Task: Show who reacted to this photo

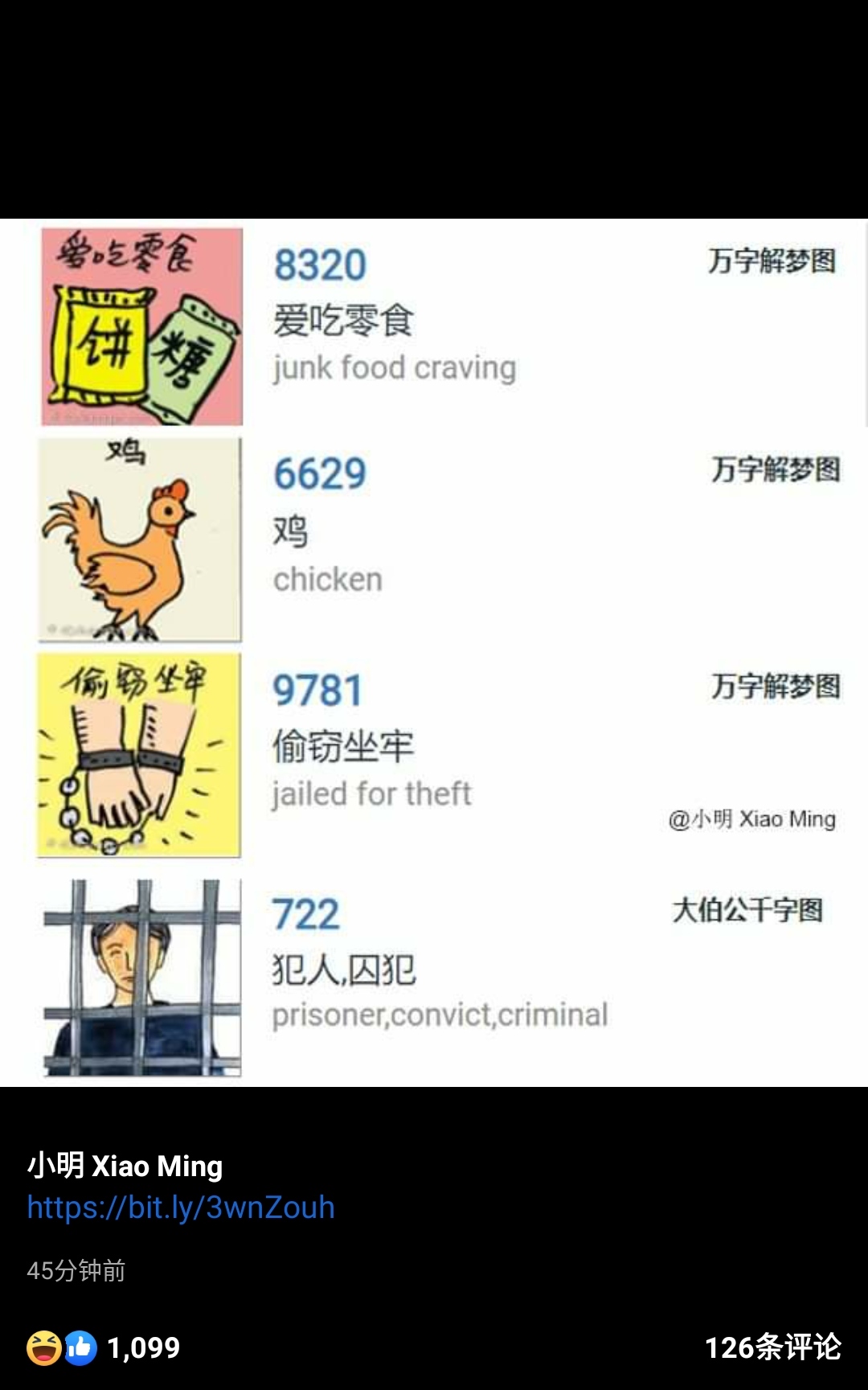Action: [104, 1347]
